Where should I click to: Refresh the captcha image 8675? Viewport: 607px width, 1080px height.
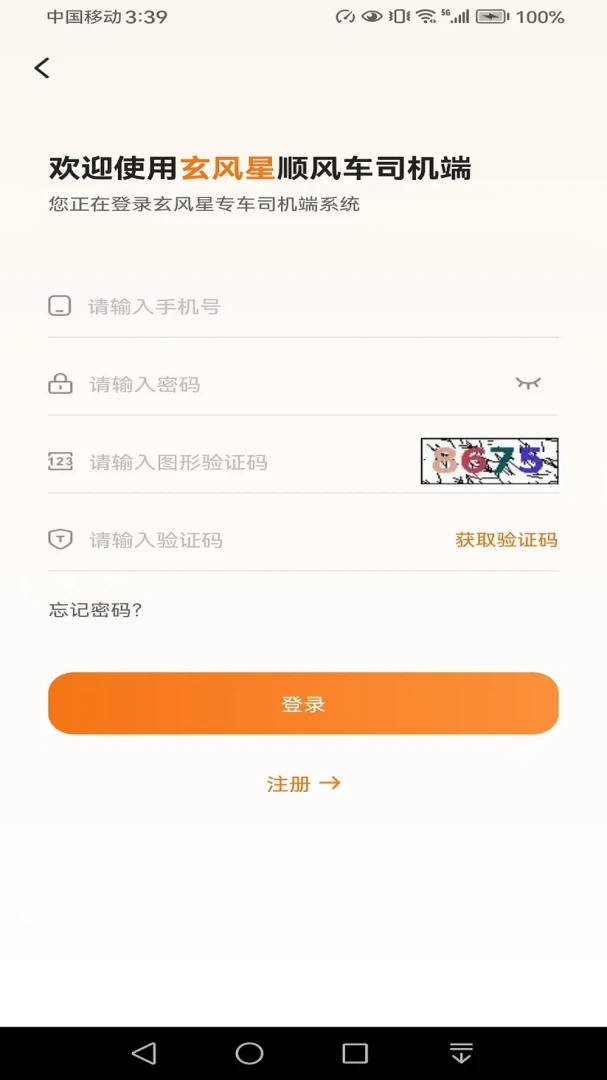[x=489, y=461]
